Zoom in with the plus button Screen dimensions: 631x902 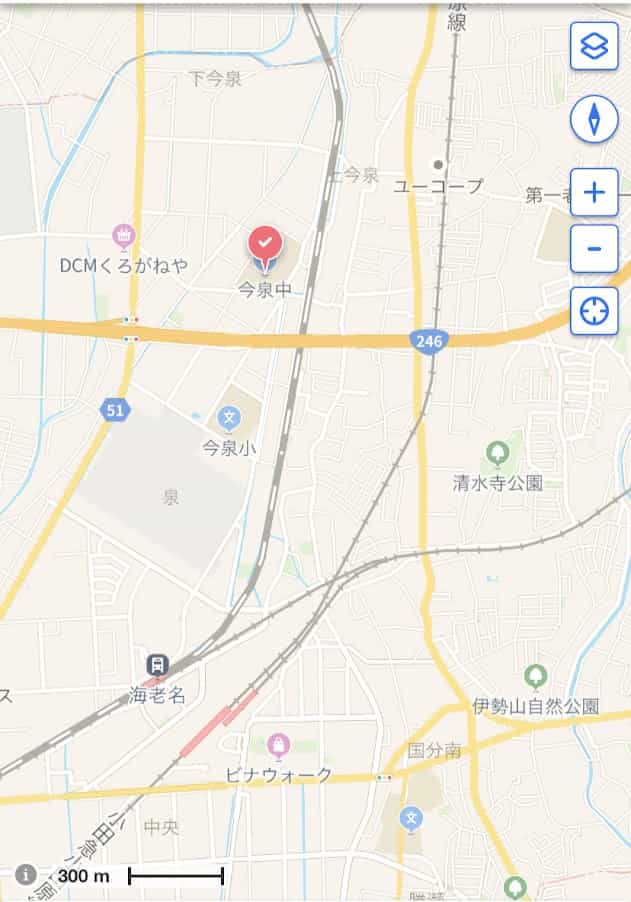[x=594, y=193]
